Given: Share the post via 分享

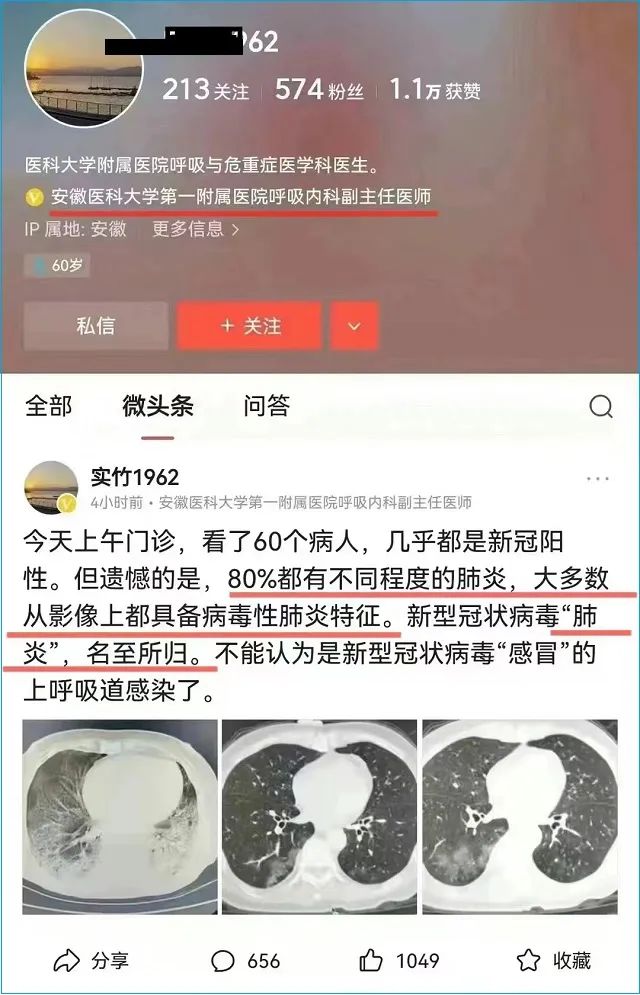Looking at the screenshot, I should click(91, 961).
